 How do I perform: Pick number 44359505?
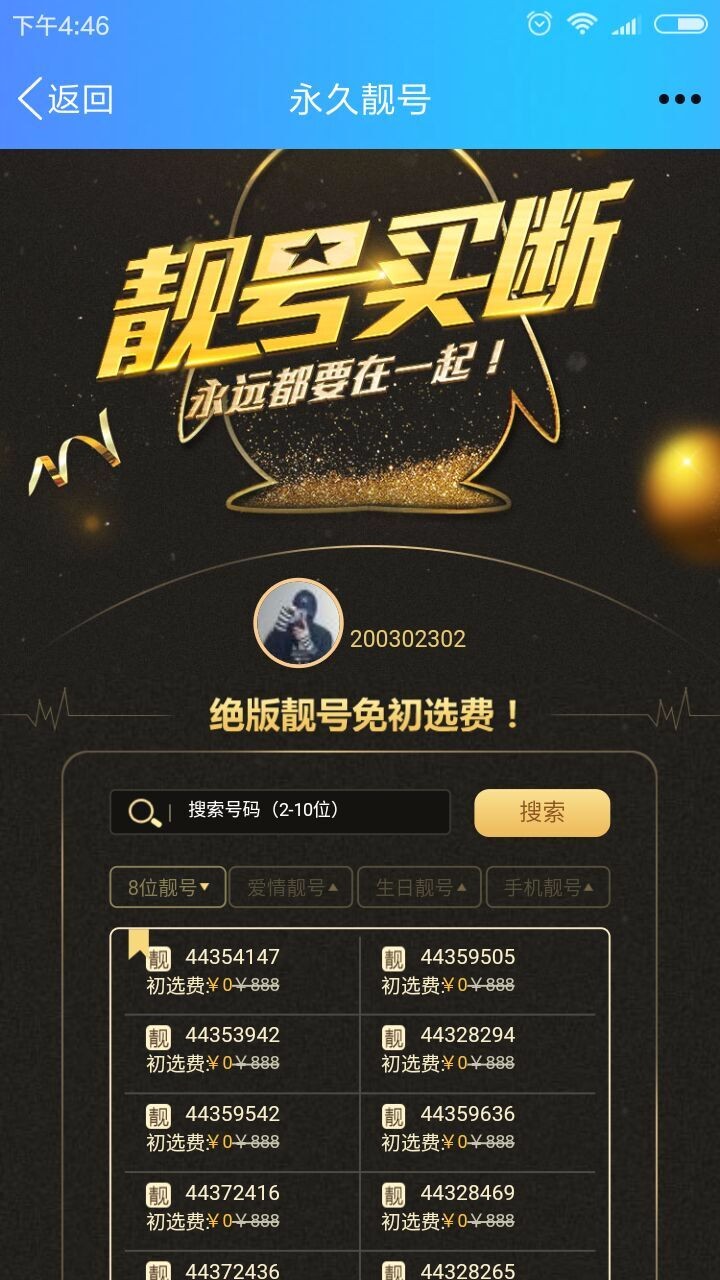tap(478, 970)
